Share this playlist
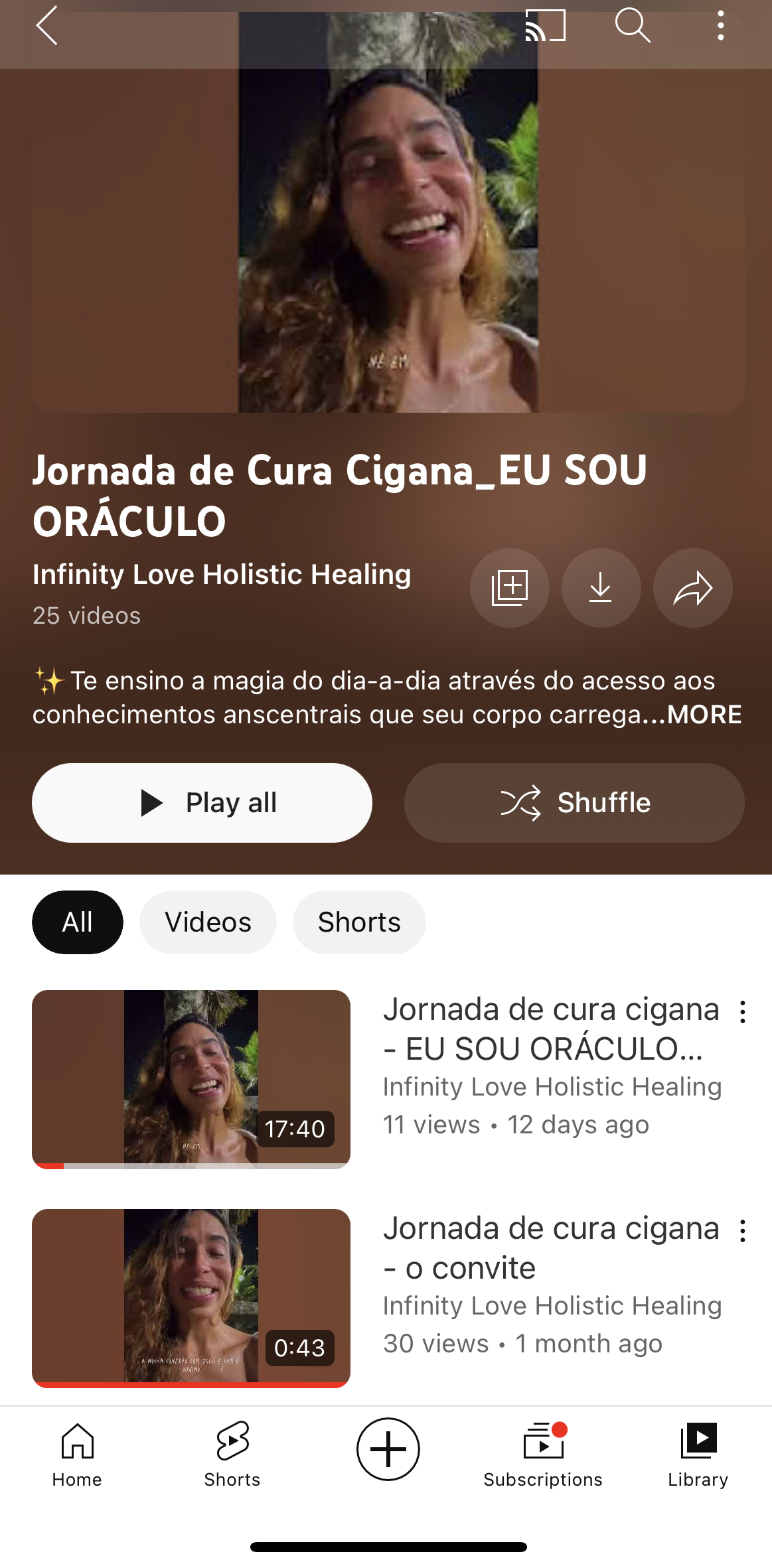Viewport: 772px width, 1568px height. [x=692, y=587]
